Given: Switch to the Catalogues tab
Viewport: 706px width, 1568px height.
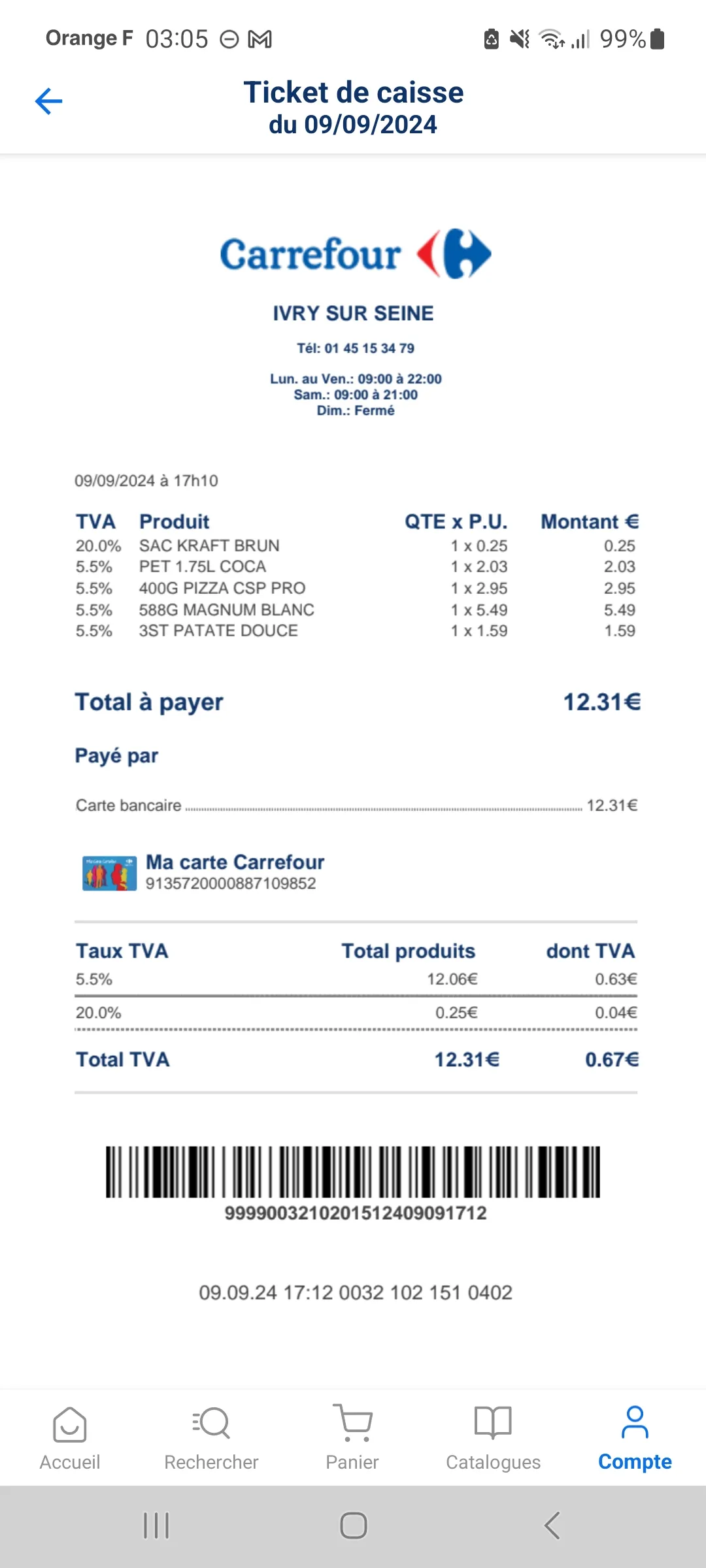Looking at the screenshot, I should 494,1438.
